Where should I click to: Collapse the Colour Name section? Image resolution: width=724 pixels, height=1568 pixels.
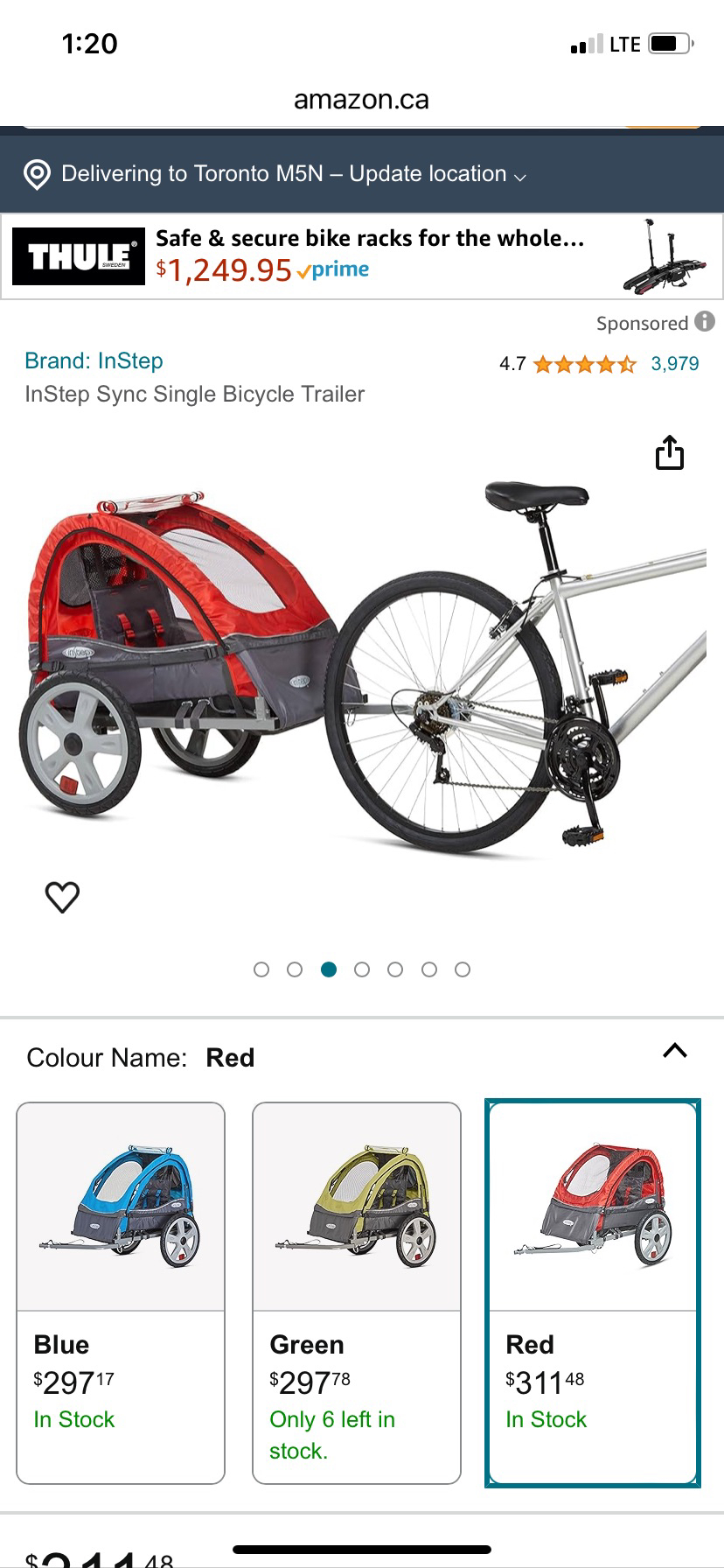(674, 1051)
